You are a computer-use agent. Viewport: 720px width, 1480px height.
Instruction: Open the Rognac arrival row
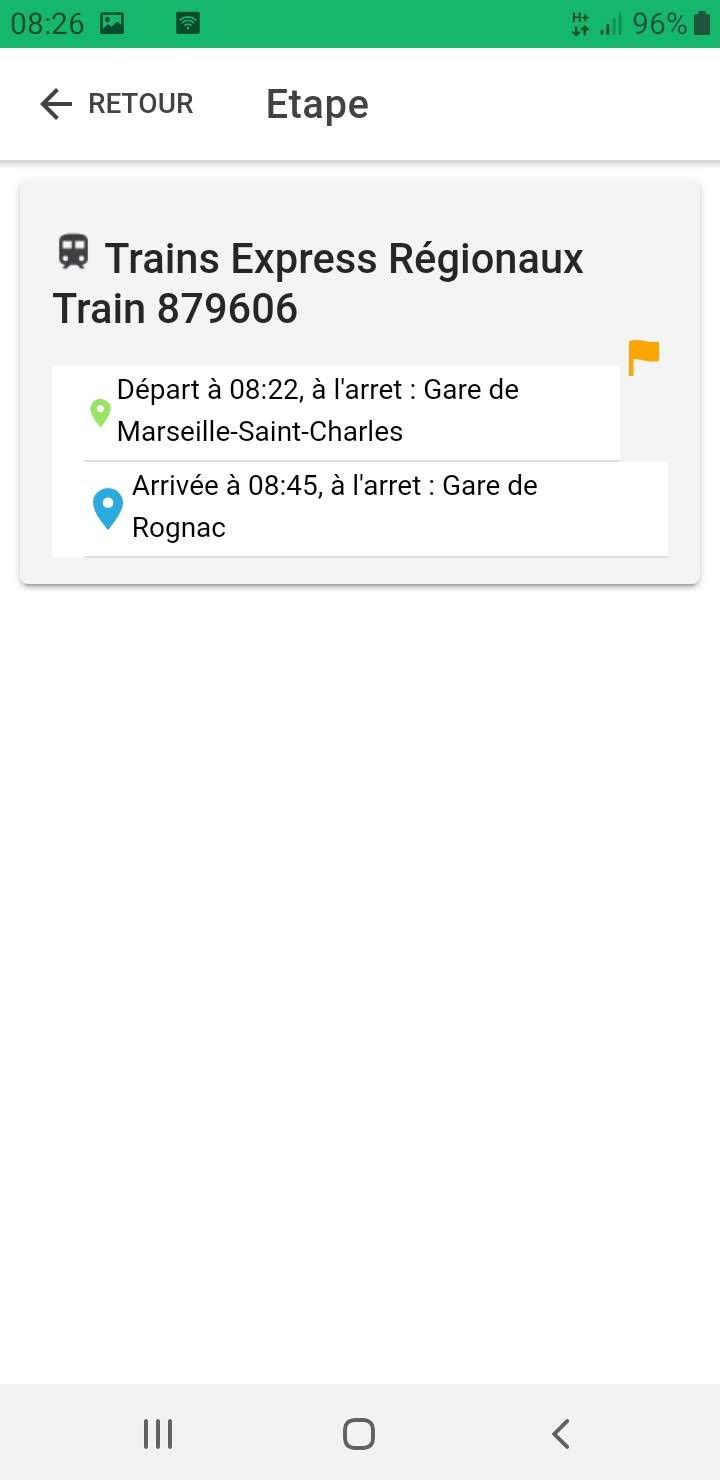376,507
